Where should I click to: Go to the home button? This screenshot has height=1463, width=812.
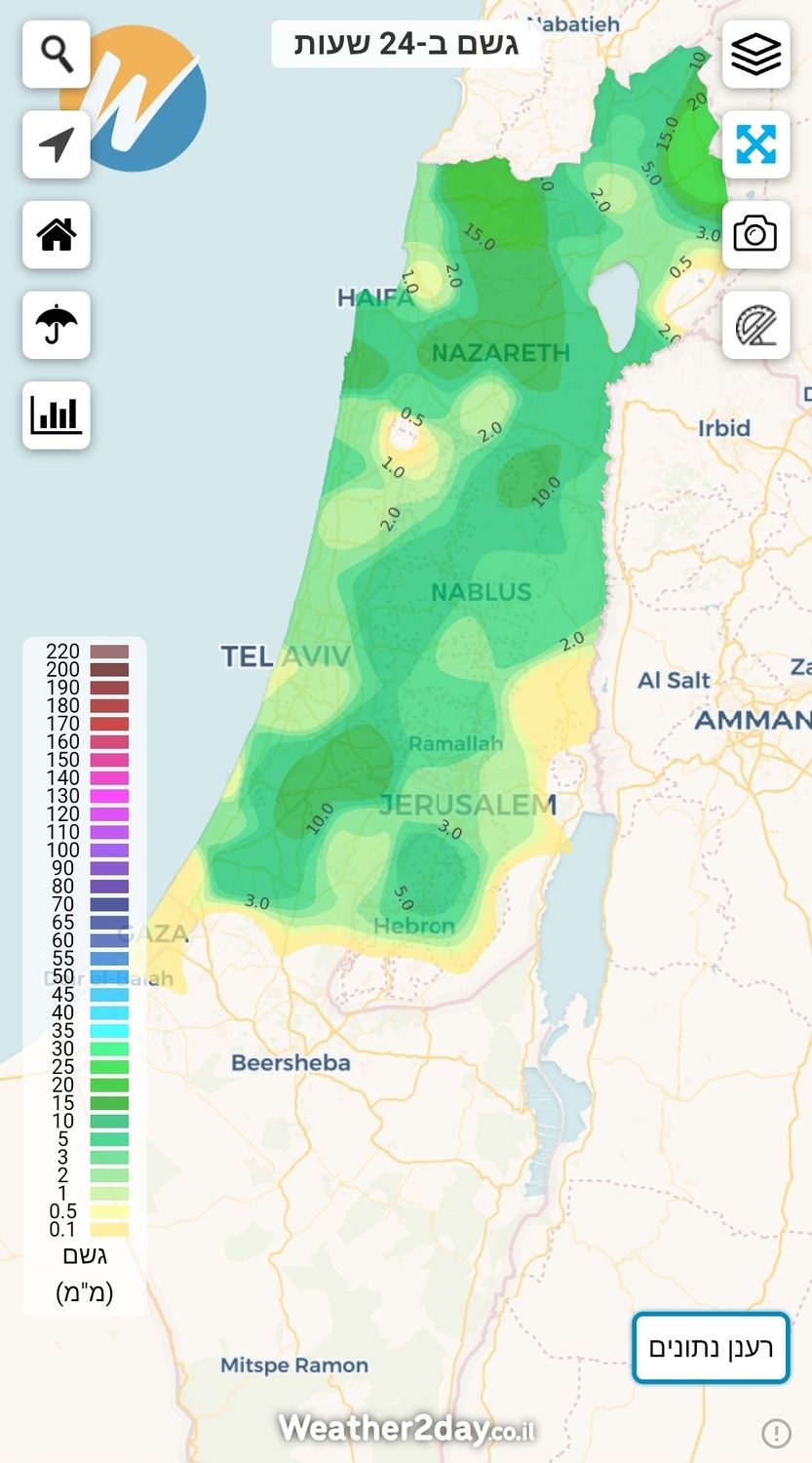[57, 235]
